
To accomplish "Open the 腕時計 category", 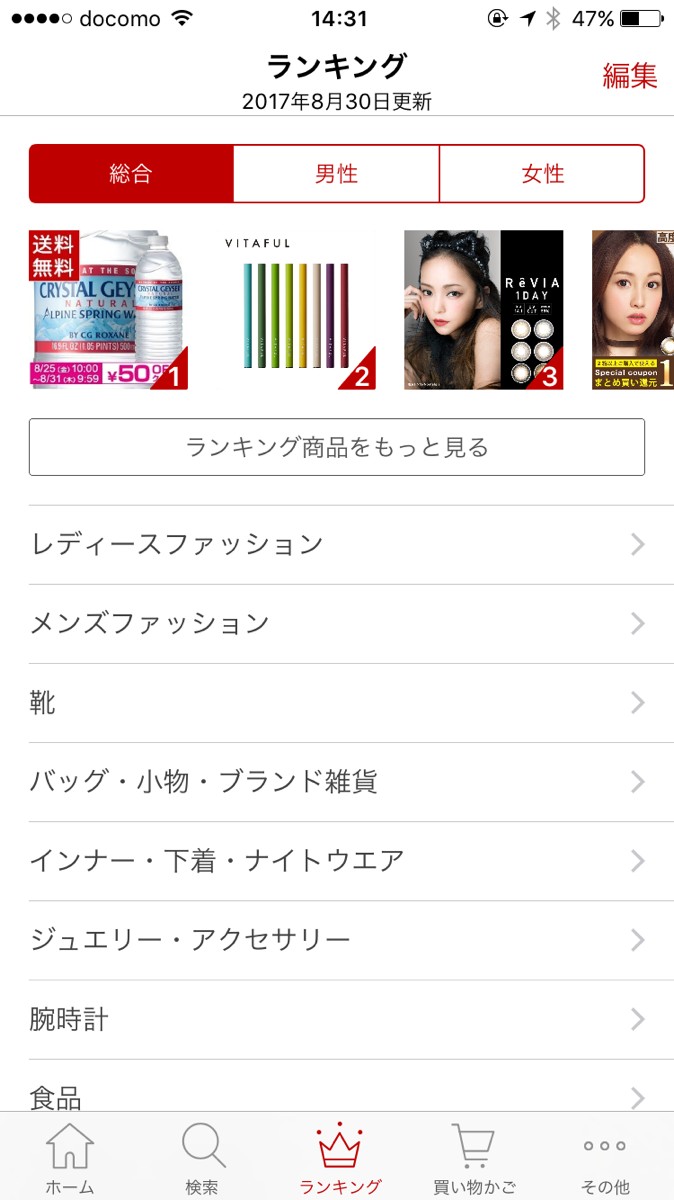I will pos(337,1020).
